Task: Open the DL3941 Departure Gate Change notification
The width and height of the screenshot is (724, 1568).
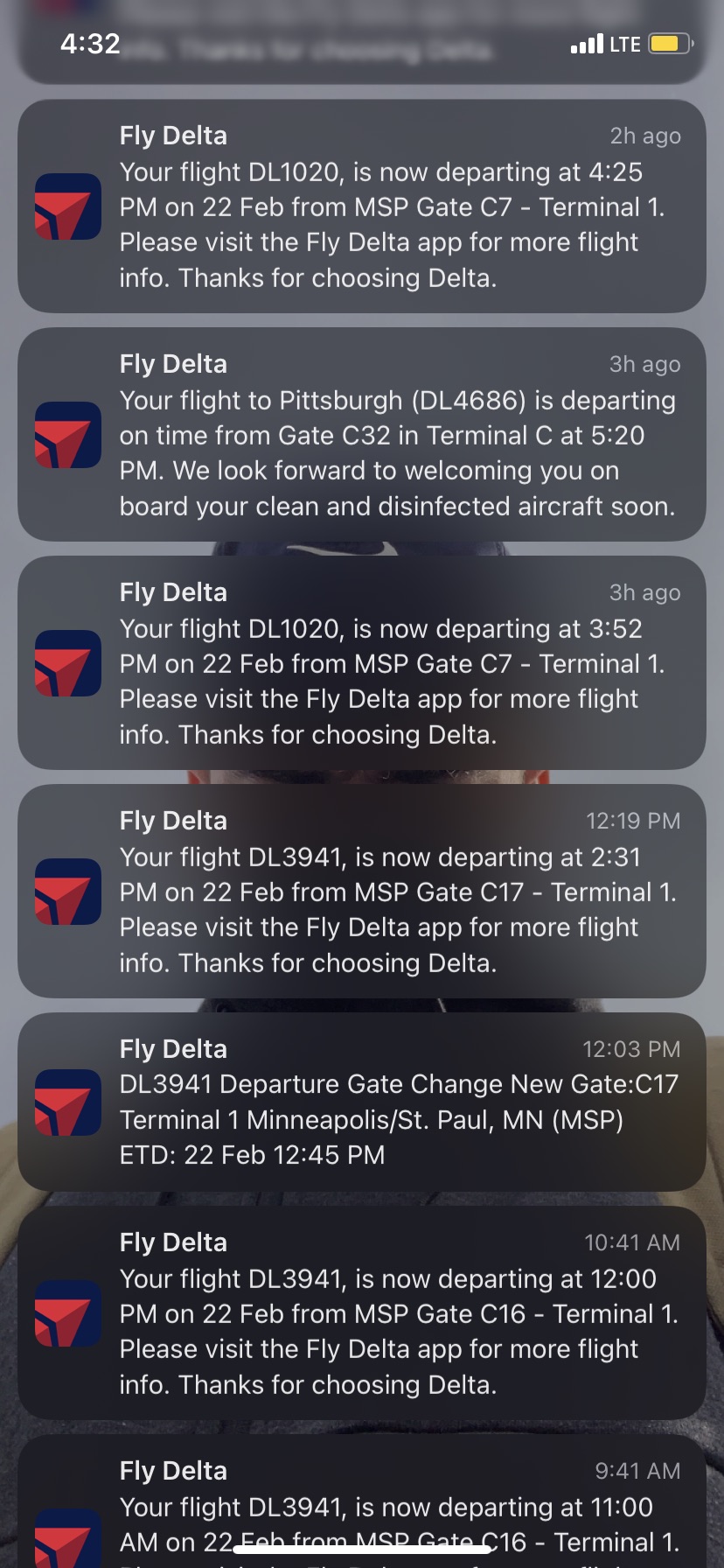Action: click(x=362, y=1102)
